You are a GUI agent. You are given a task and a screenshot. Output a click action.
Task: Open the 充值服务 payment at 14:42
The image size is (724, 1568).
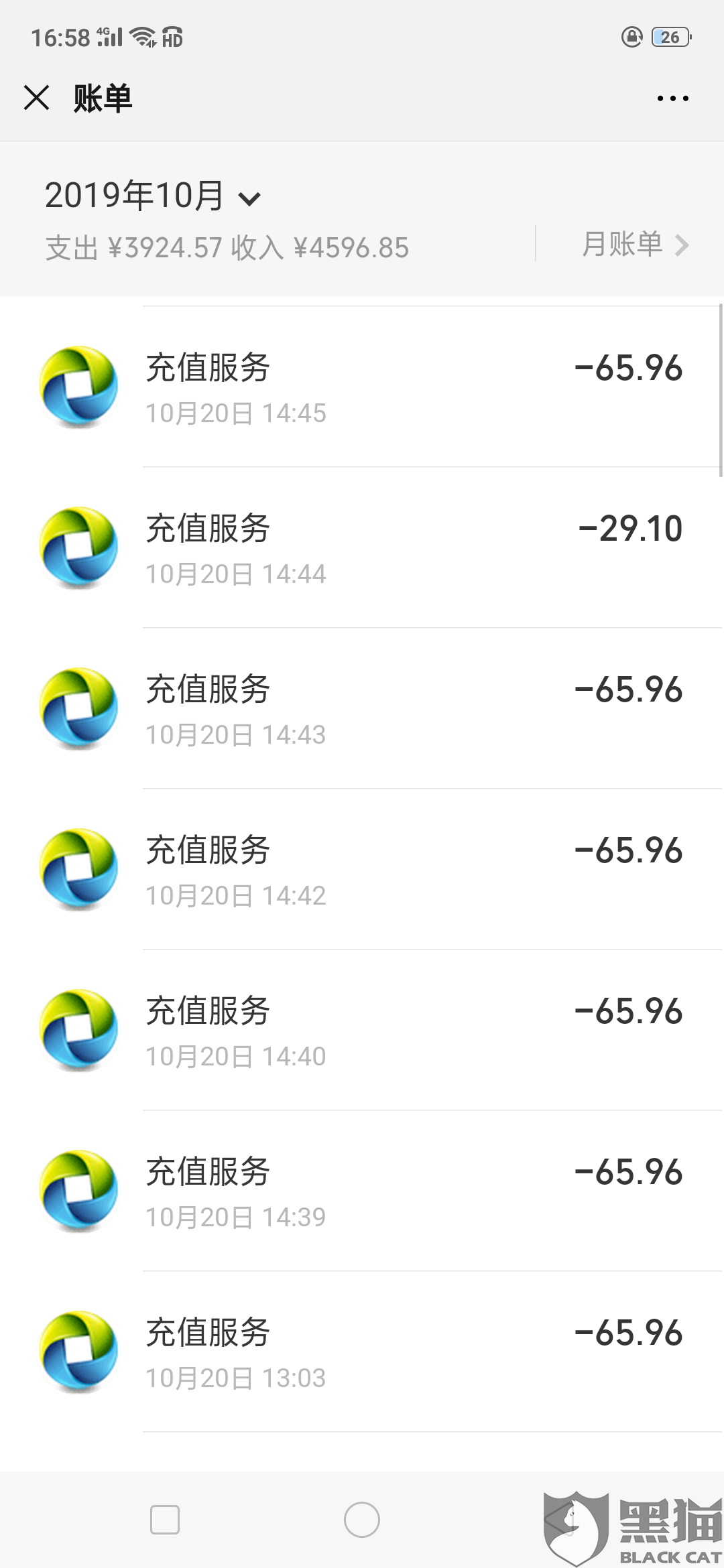click(362, 870)
